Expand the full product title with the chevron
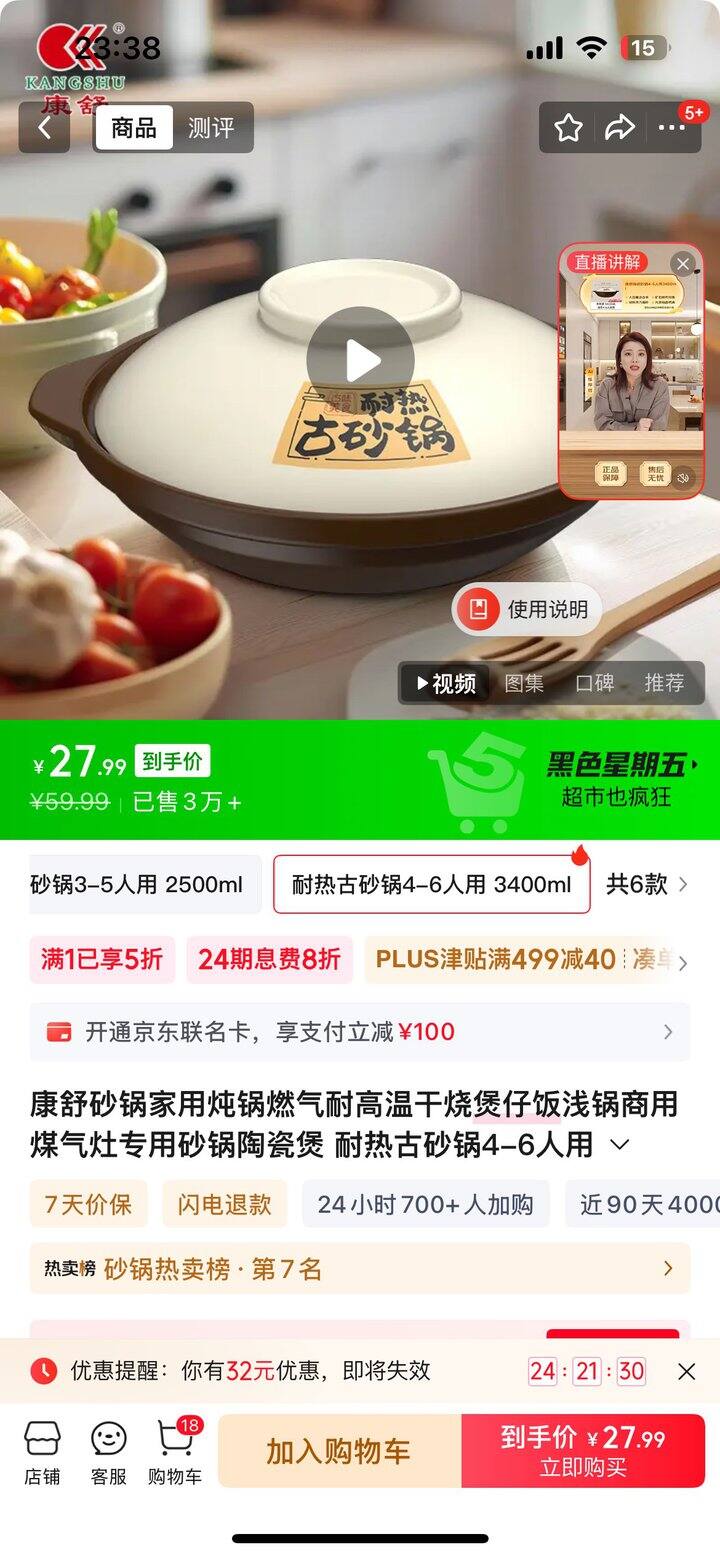 coord(617,1143)
